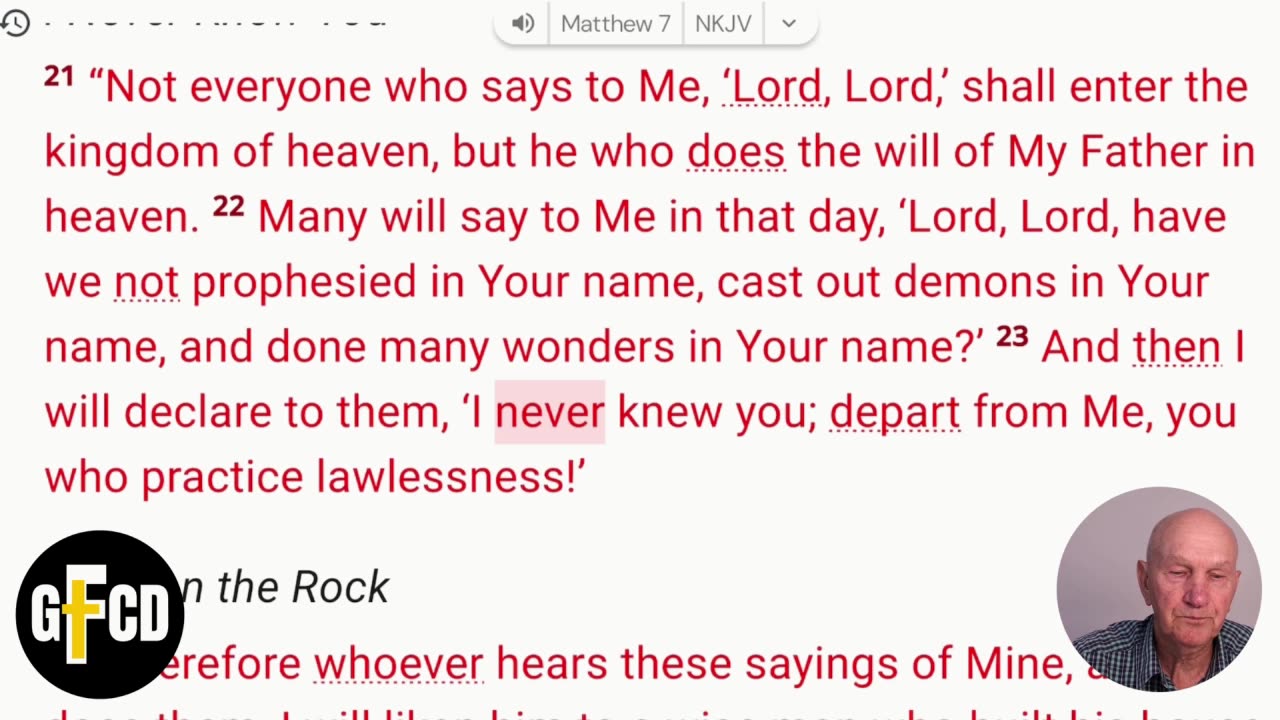Open the underlined word 'depart'
Image resolution: width=1280 pixels, height=720 pixels.
coord(894,412)
